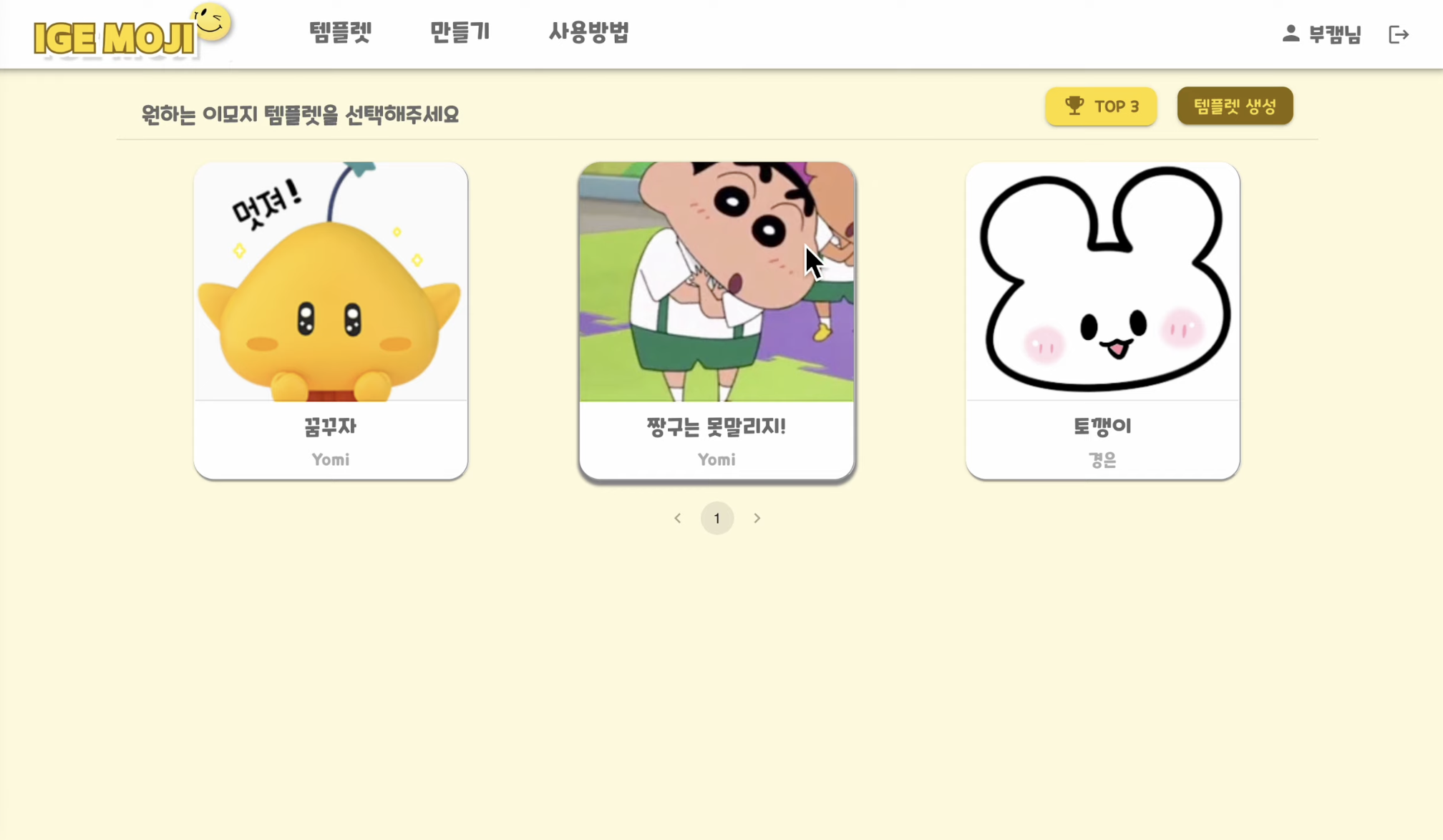The width and height of the screenshot is (1443, 840).
Task: Tap the 템플릿 생성 button
Action: coord(1235,106)
